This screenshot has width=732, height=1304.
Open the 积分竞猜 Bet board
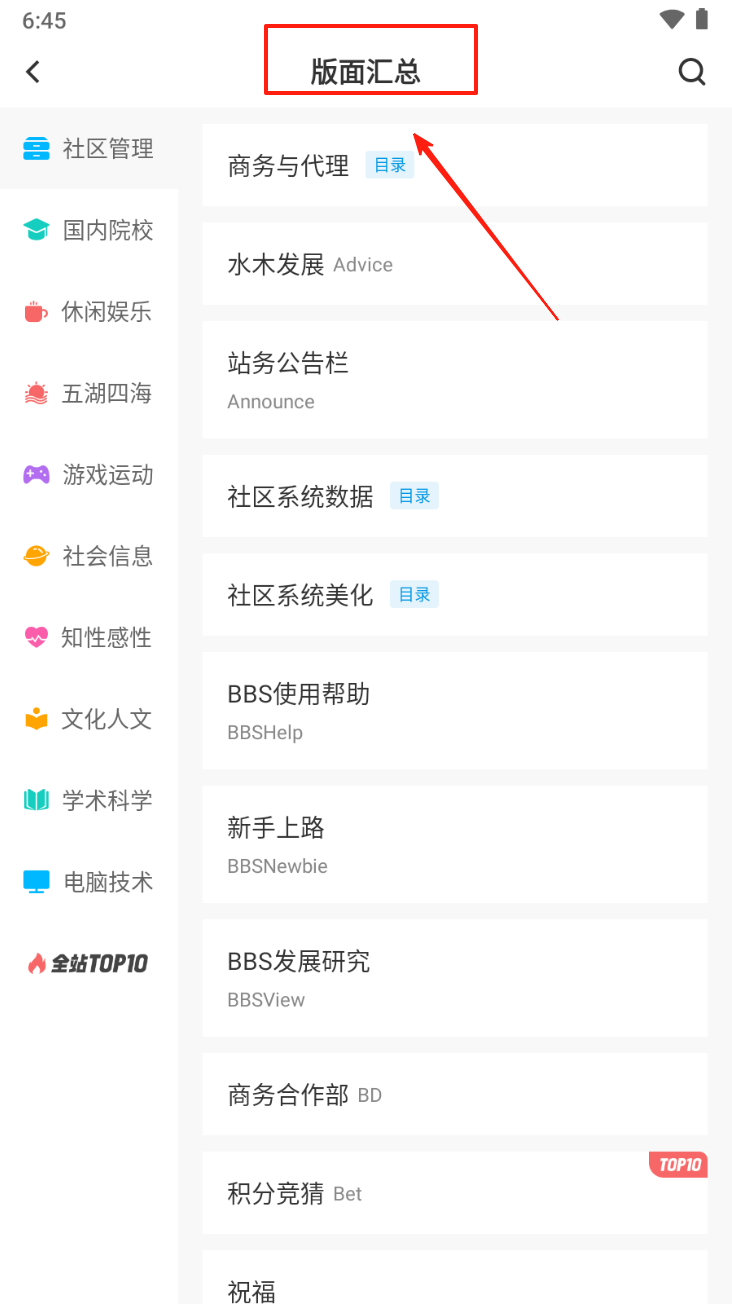(x=455, y=1193)
